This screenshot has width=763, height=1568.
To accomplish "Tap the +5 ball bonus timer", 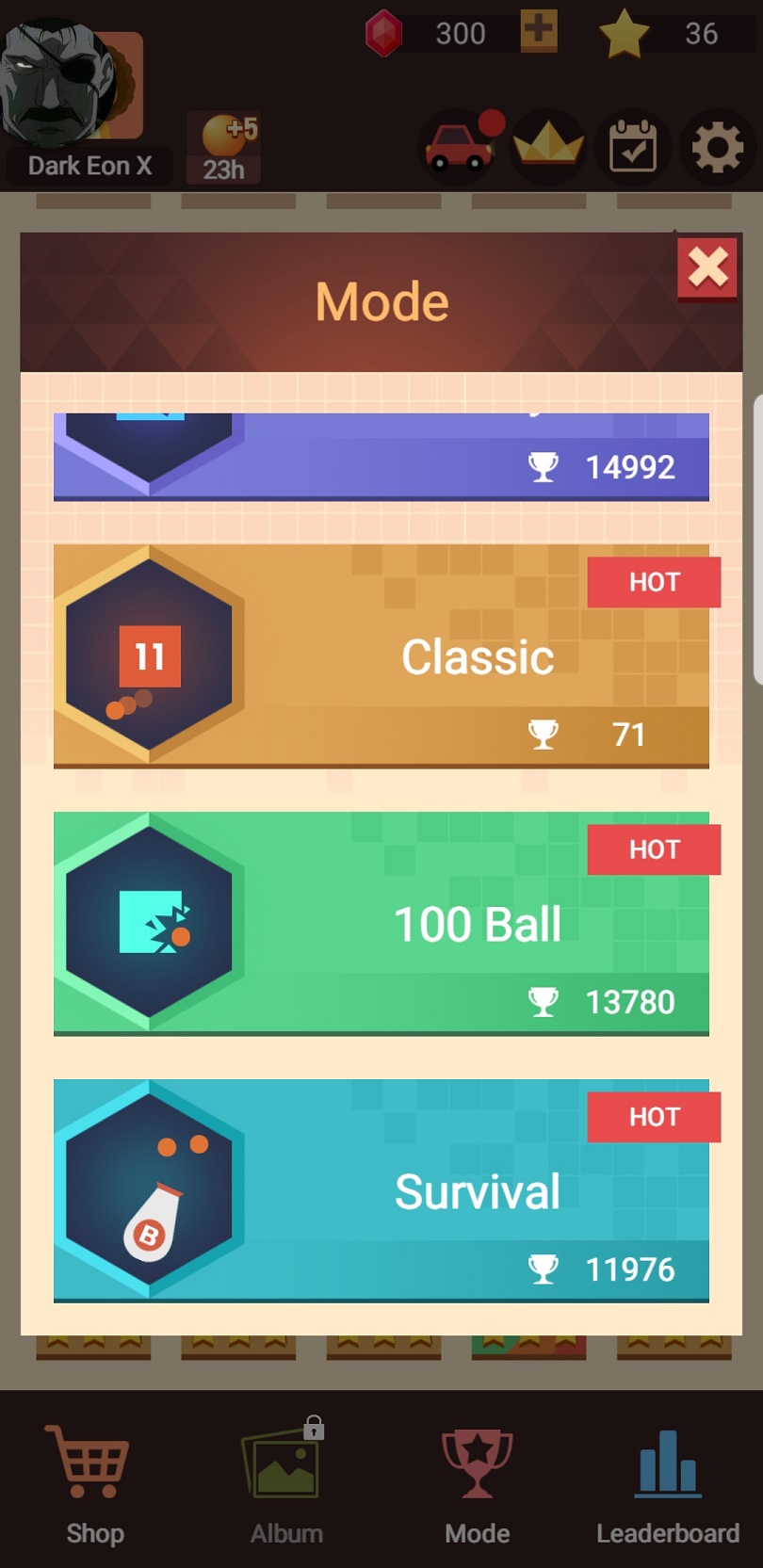I will 223,148.
